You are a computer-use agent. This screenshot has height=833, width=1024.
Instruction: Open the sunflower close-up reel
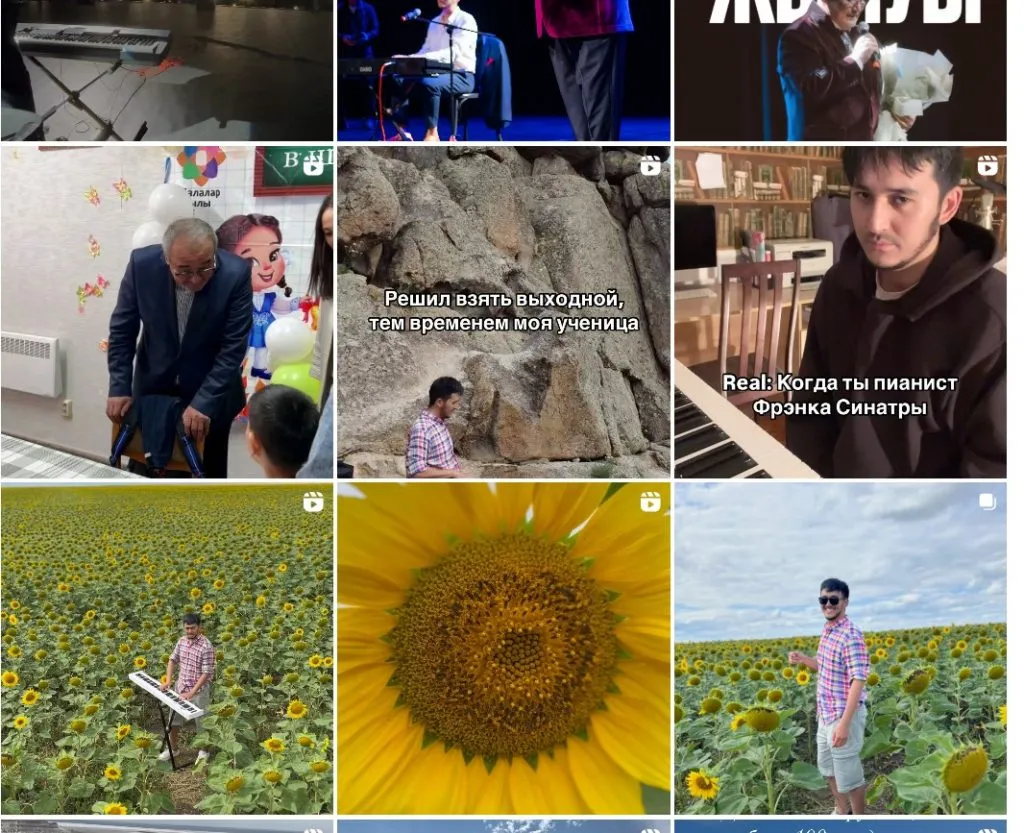tap(503, 649)
